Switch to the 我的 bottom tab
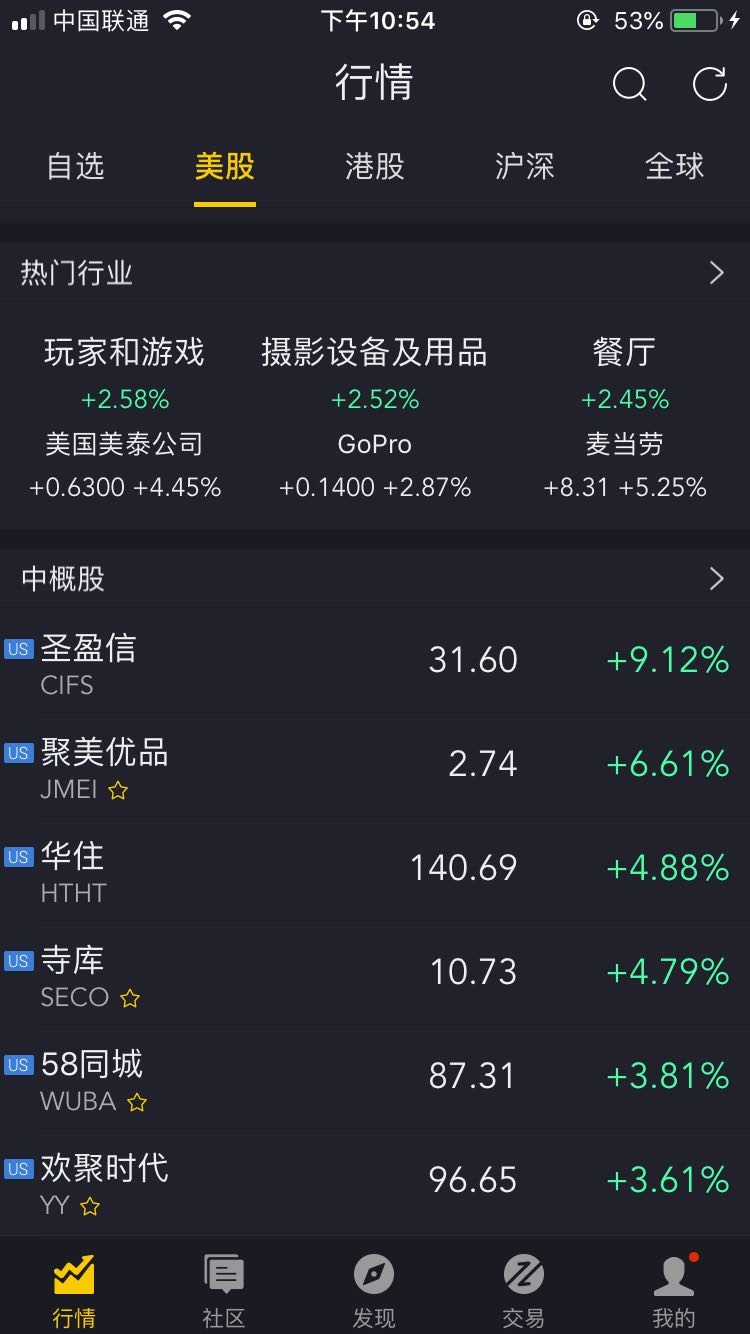The image size is (750, 1334). pos(674,1290)
